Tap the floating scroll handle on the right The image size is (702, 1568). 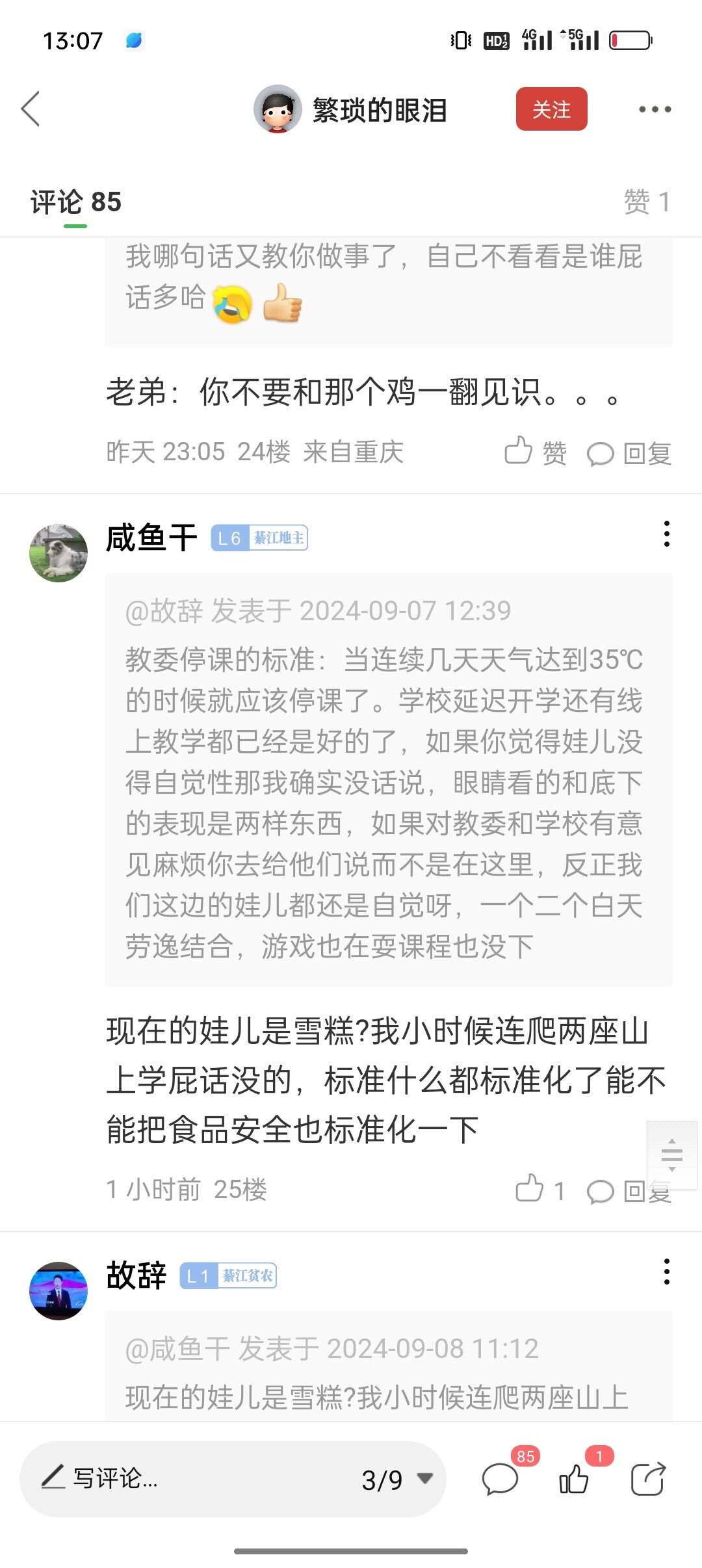[671, 1155]
